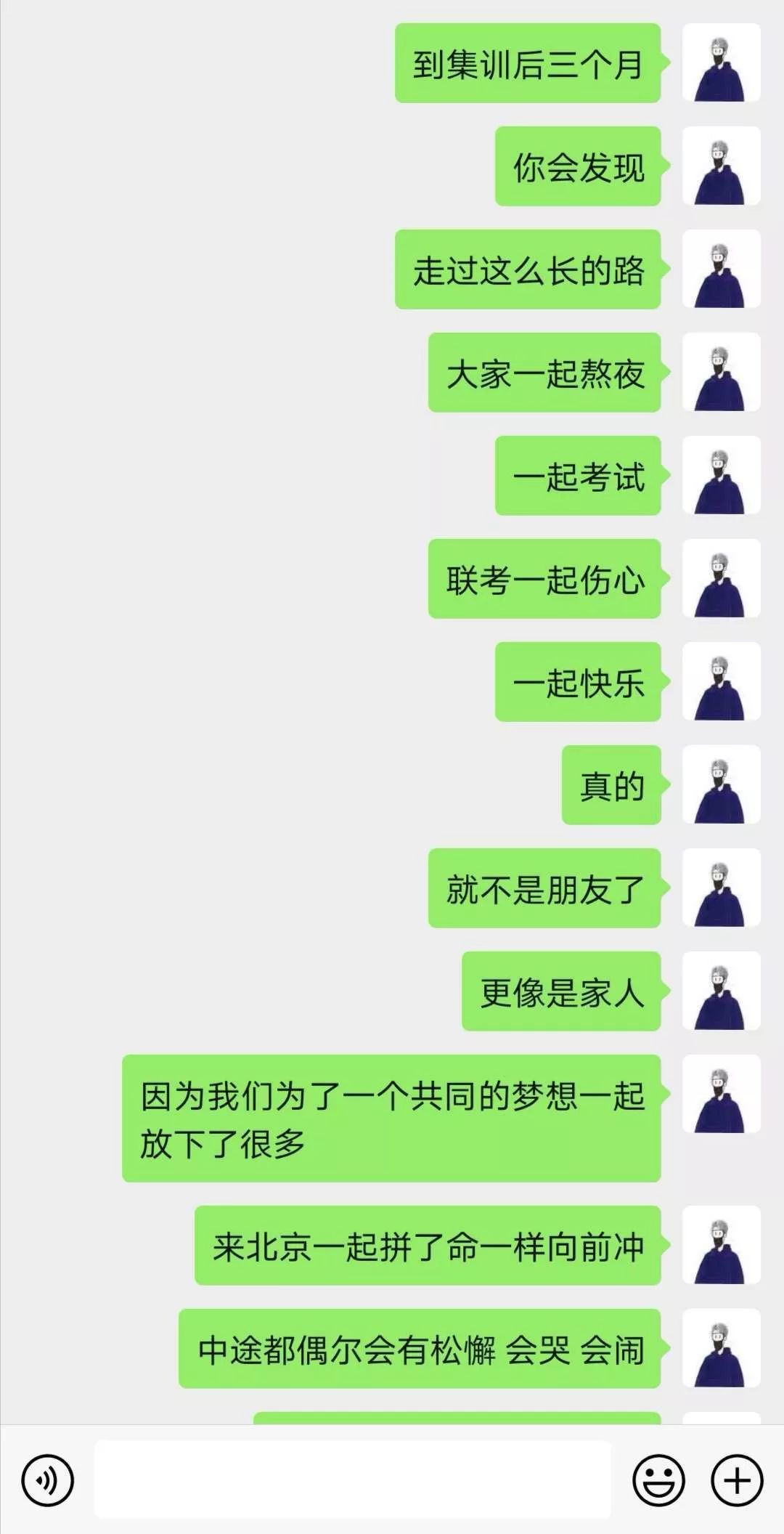Tap avatar beside "来北京一起拼了命一样向前冲"
Image resolution: width=784 pixels, height=1534 pixels.
pyautogui.click(x=721, y=1246)
